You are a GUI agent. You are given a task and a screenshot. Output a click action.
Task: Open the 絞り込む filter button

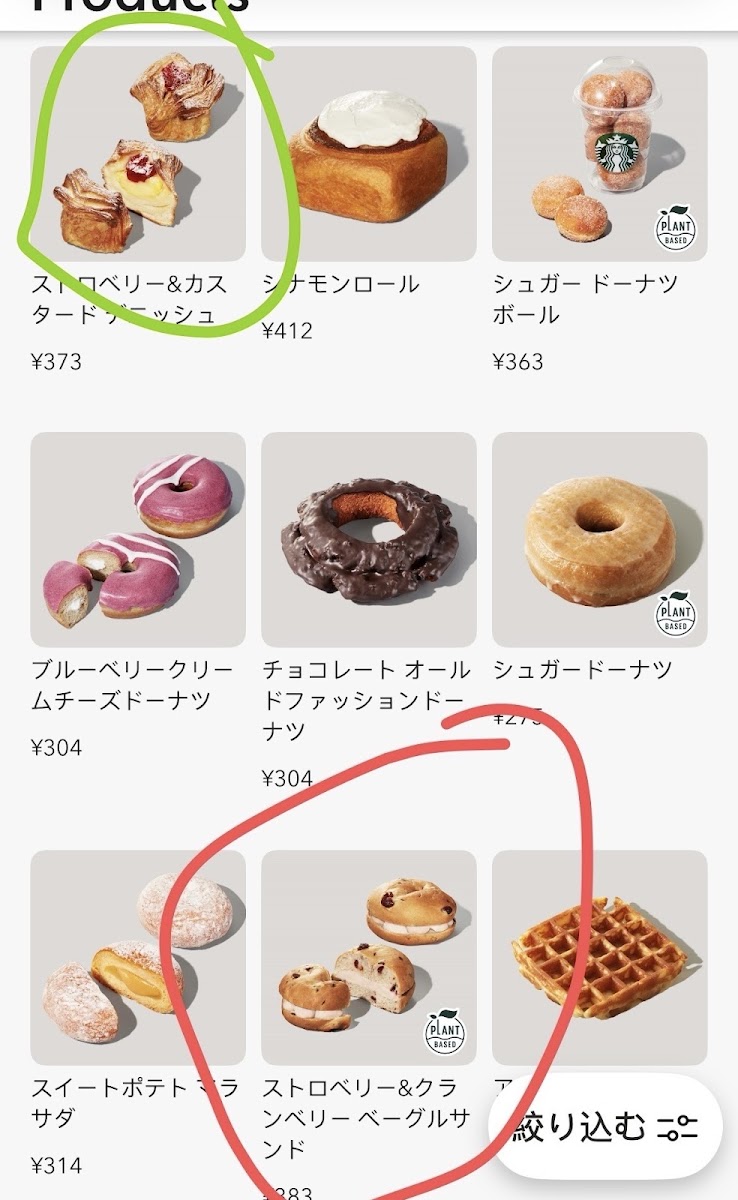pos(604,1127)
